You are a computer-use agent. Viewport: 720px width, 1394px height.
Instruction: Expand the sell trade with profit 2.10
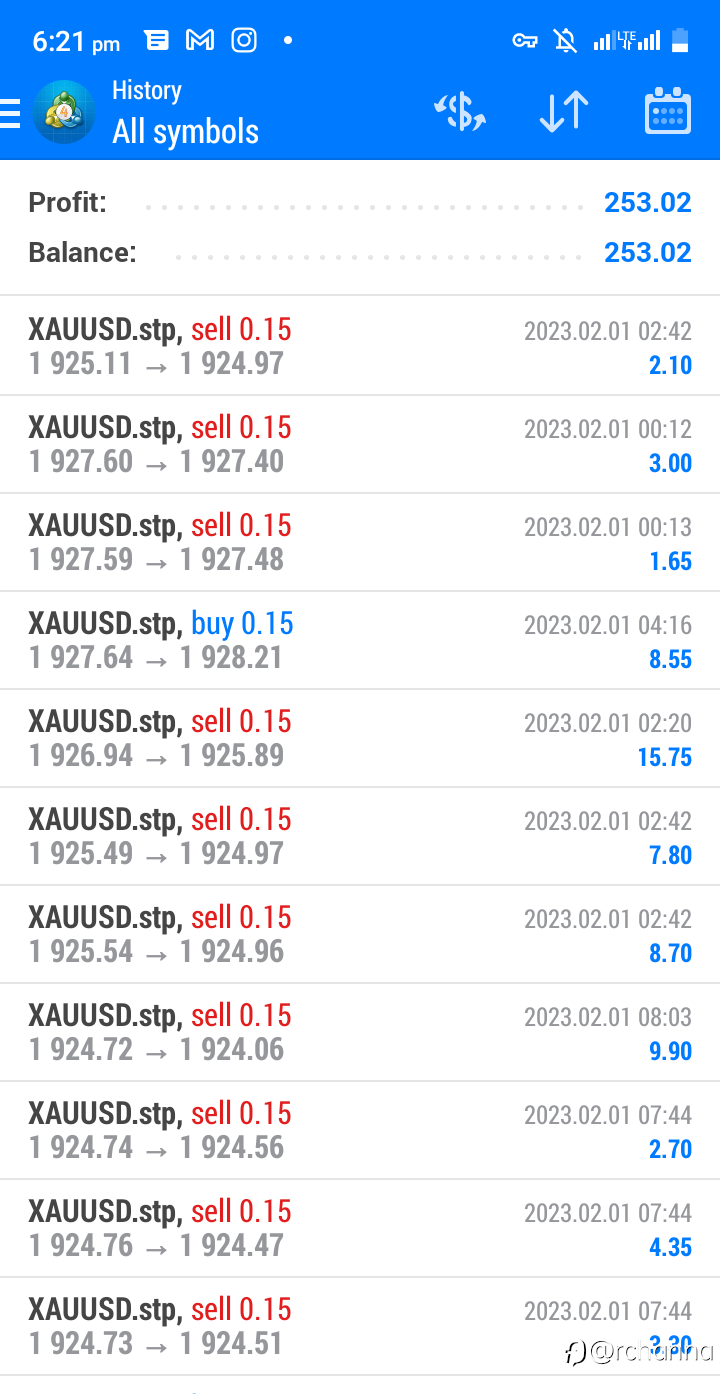360,346
